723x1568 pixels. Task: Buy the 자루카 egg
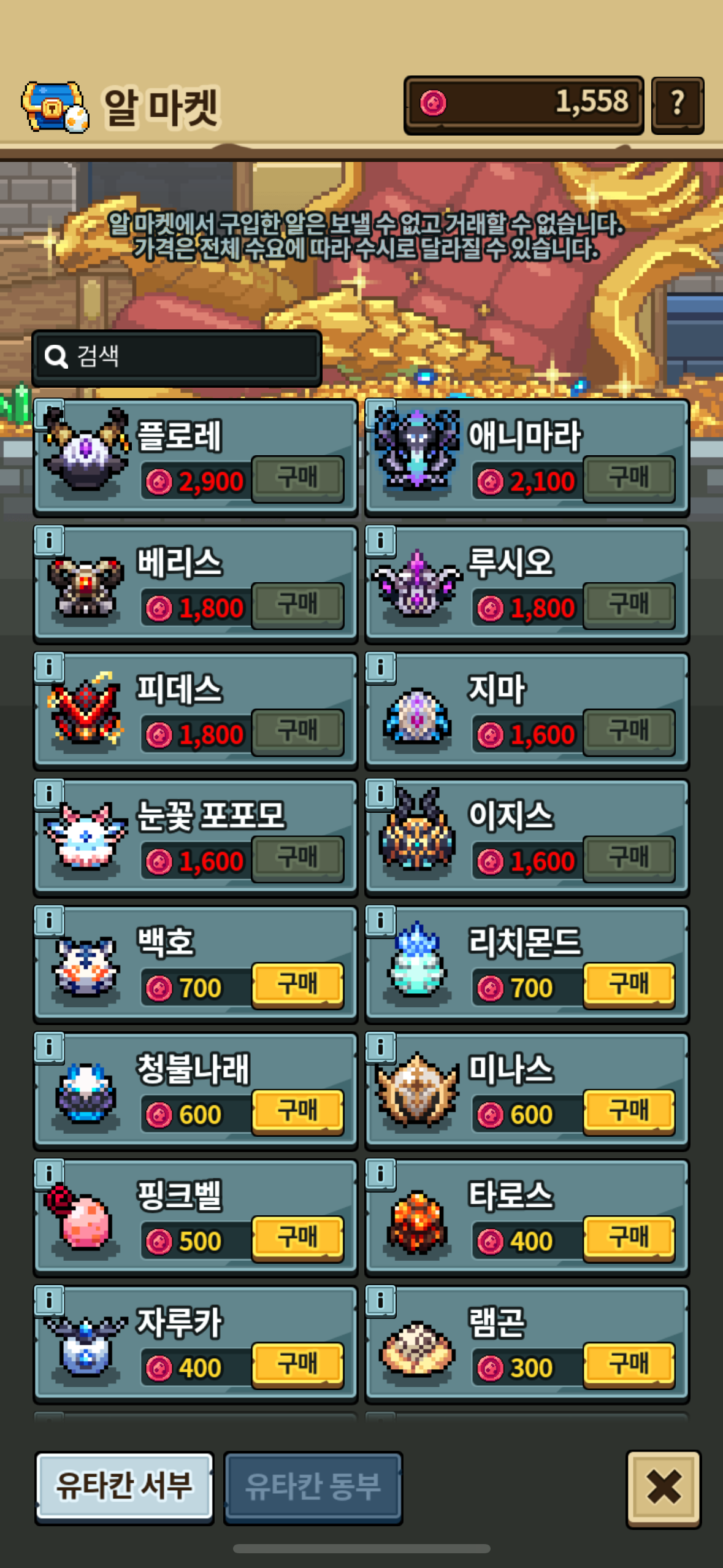(x=297, y=1365)
